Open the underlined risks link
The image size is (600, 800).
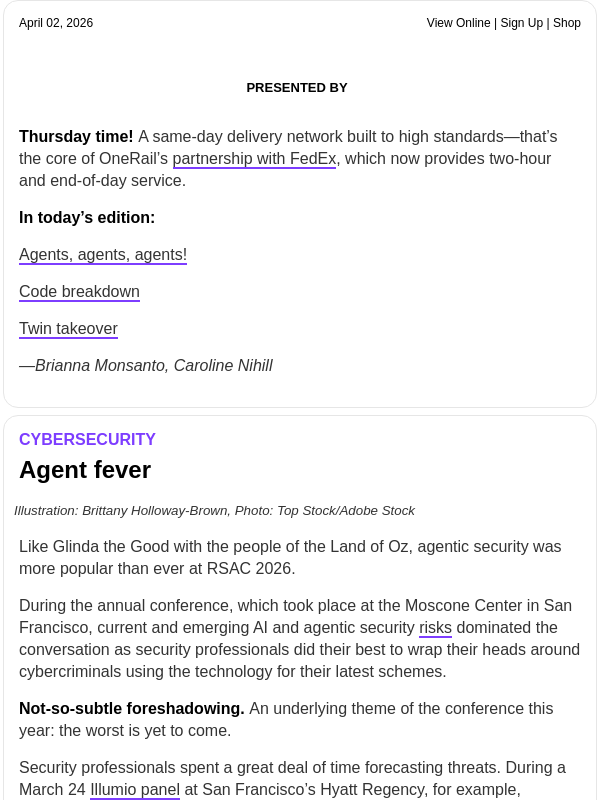click(x=435, y=628)
